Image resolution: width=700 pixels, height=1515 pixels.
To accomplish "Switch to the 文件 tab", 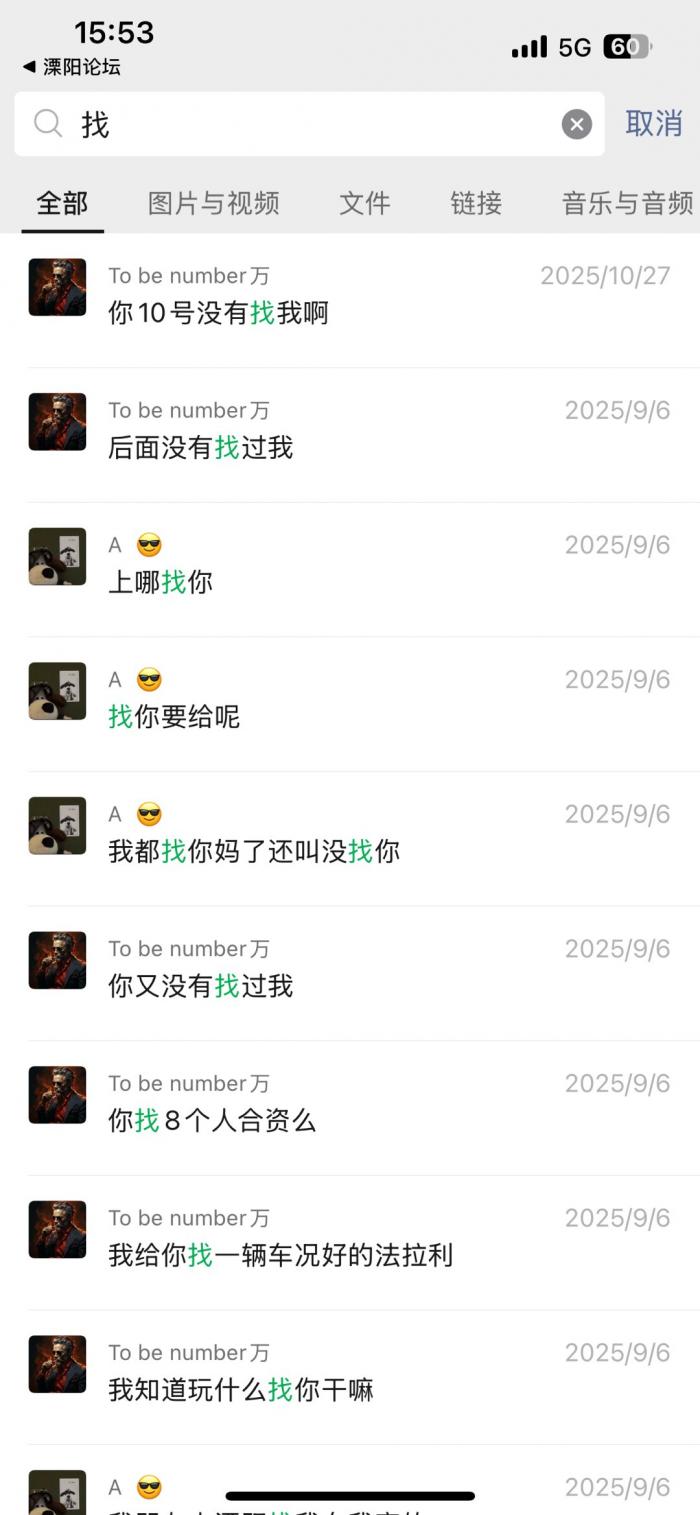I will point(364,203).
